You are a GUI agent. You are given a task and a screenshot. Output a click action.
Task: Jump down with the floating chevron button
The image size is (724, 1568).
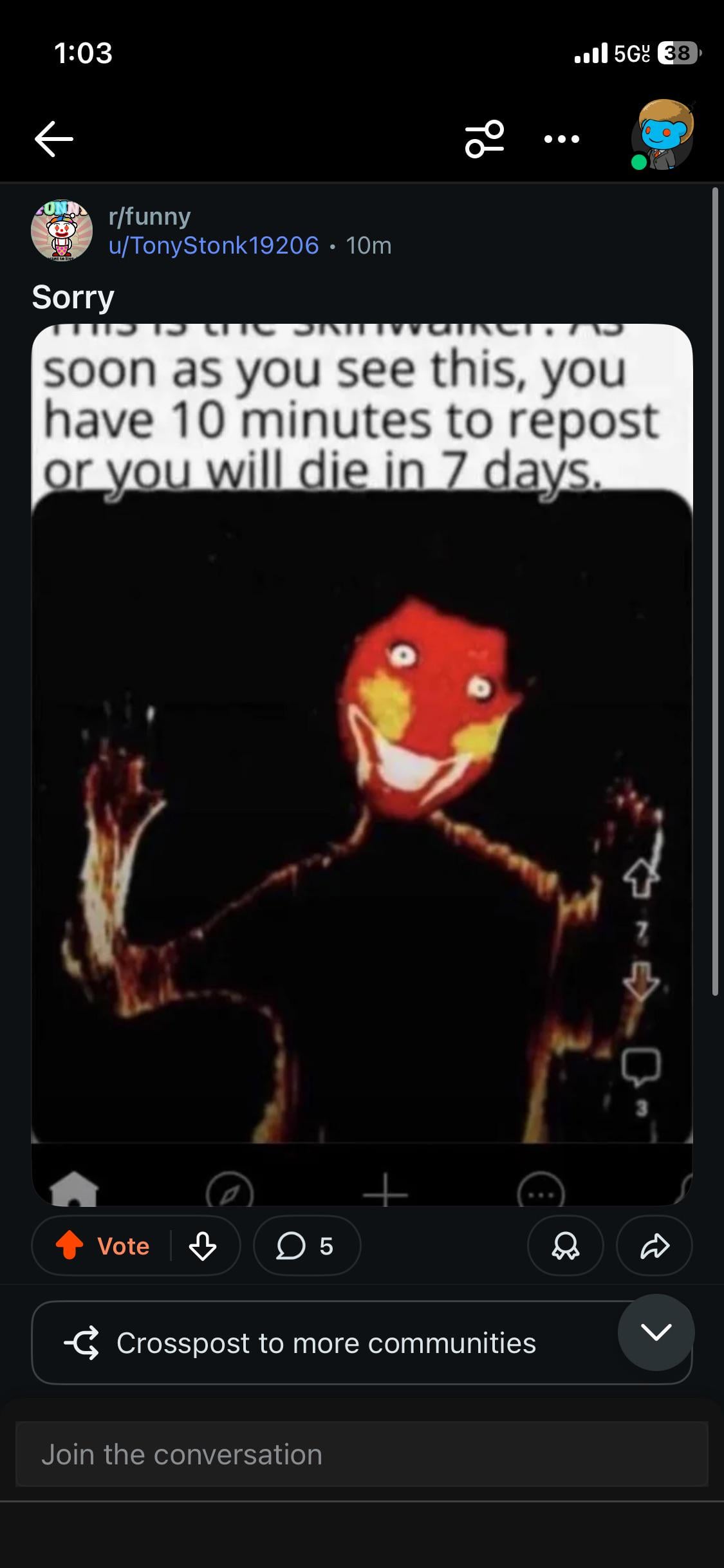656,1332
